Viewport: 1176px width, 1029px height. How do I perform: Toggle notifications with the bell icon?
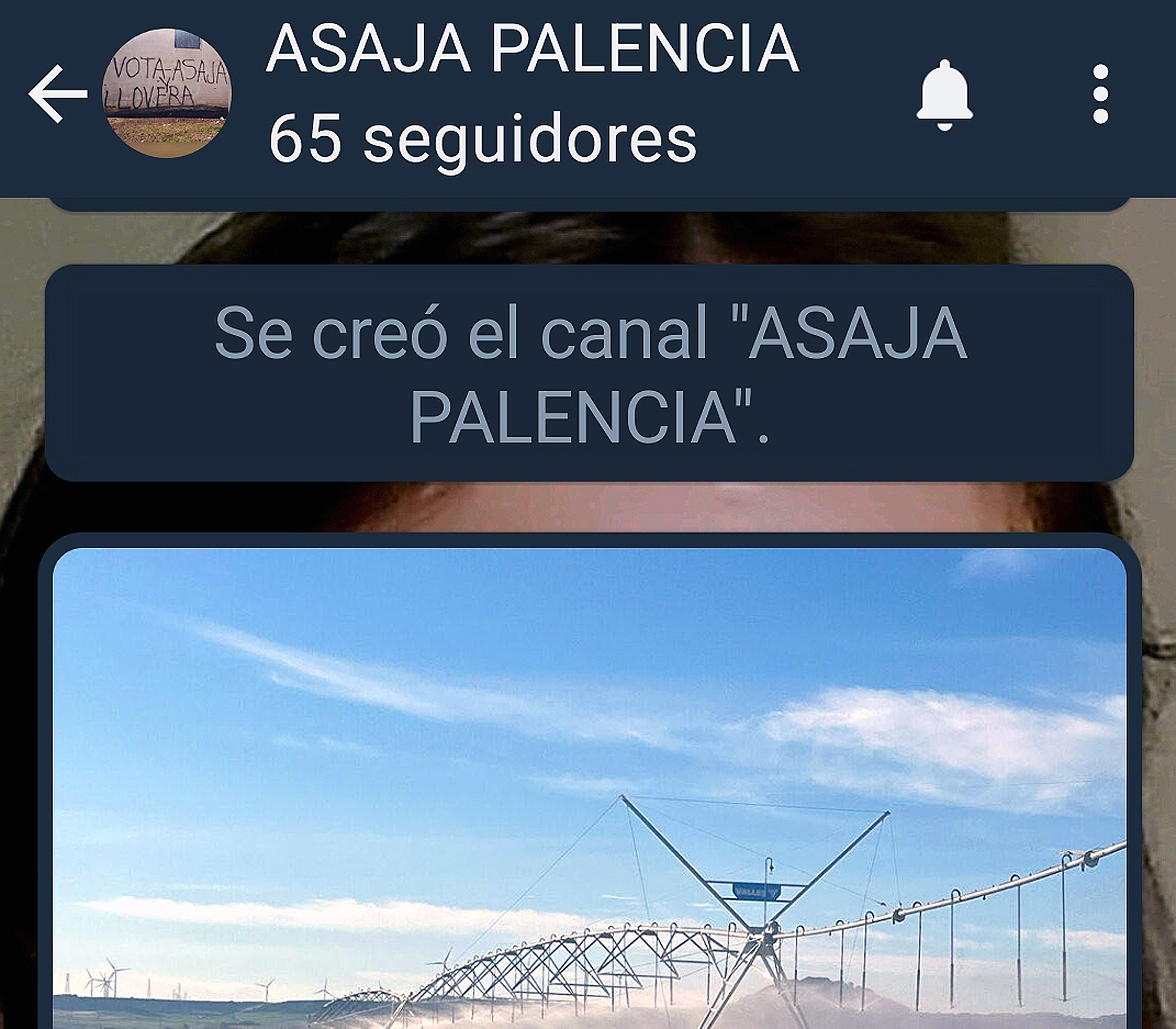(944, 95)
